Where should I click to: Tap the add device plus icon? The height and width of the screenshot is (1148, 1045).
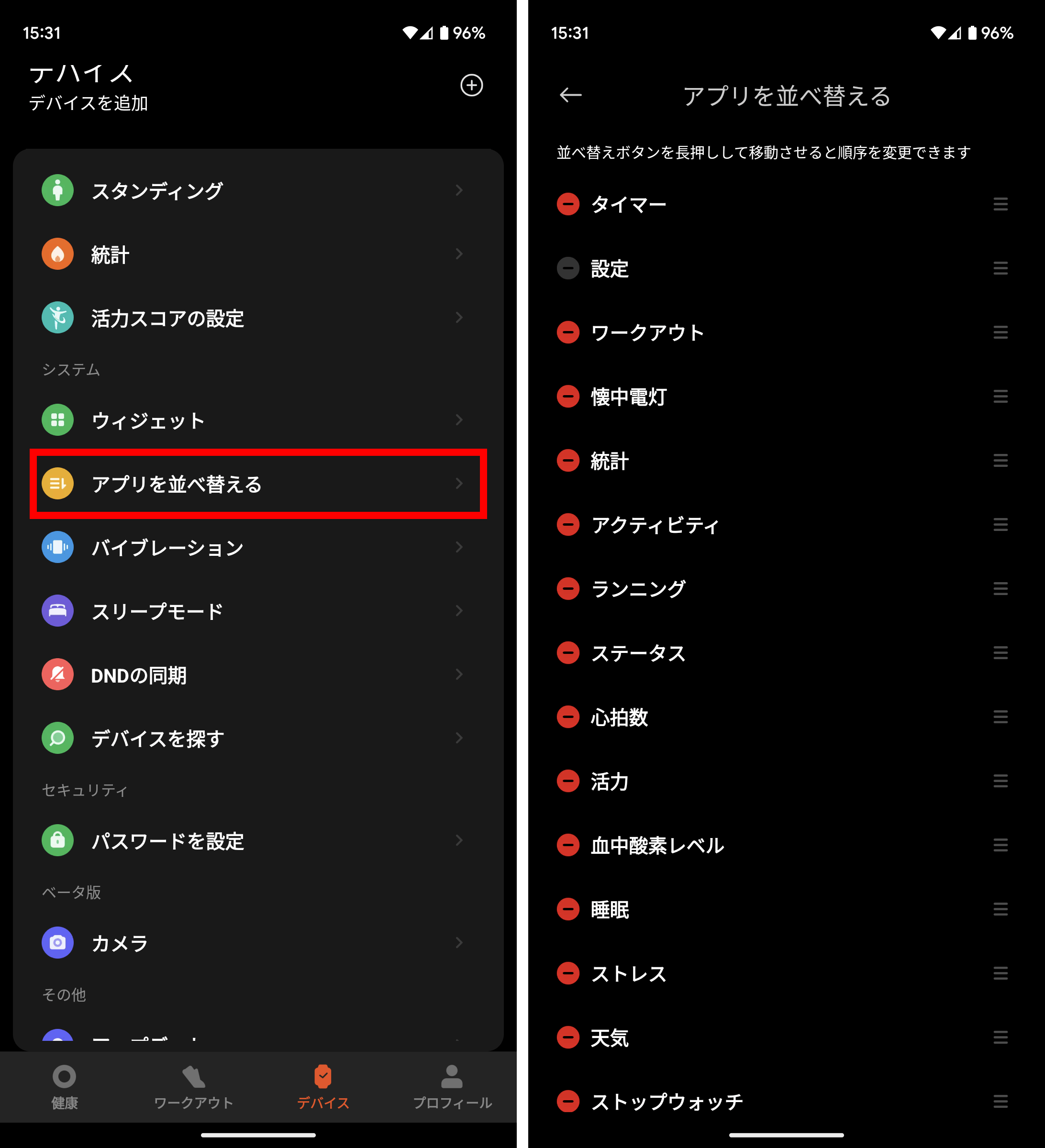(x=471, y=86)
